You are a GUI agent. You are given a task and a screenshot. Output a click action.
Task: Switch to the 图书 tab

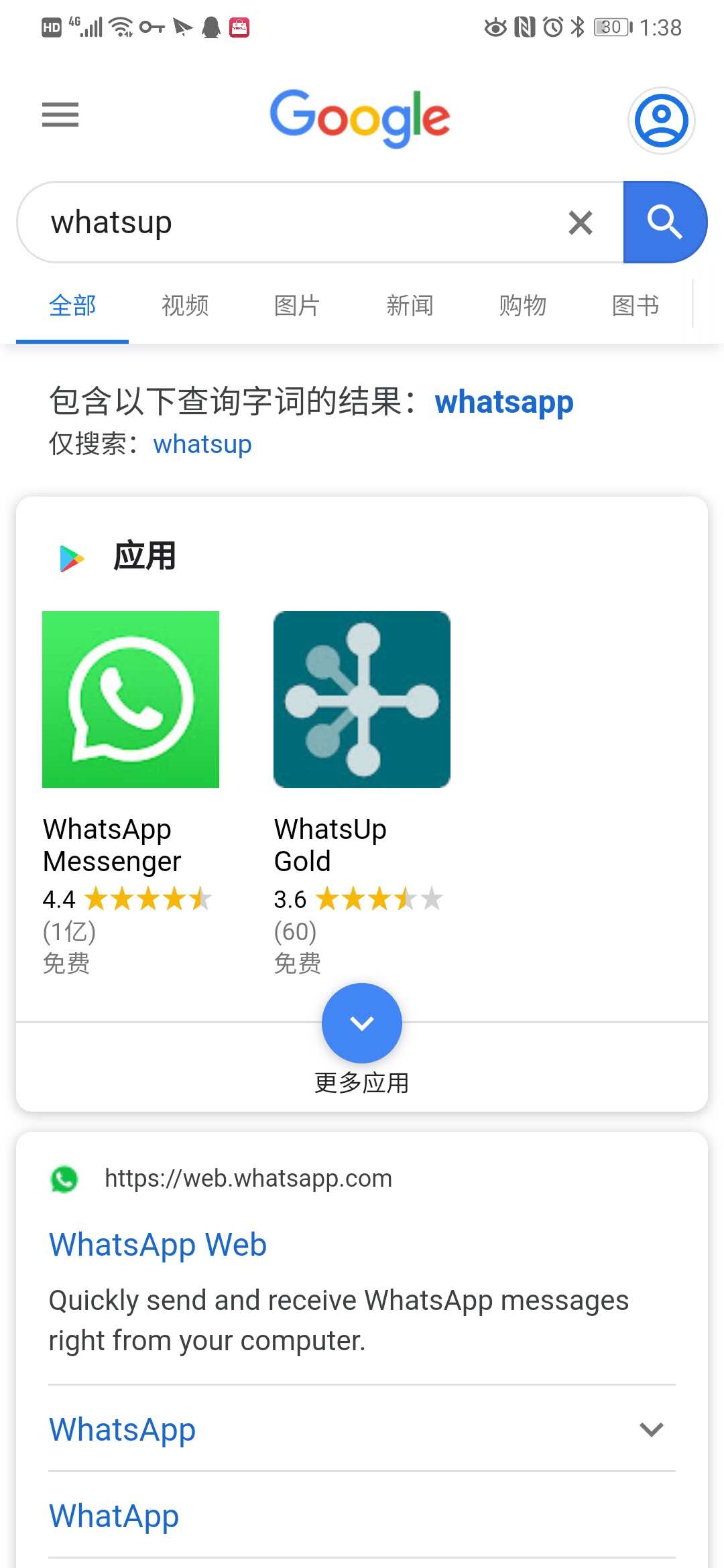pyautogui.click(x=635, y=306)
